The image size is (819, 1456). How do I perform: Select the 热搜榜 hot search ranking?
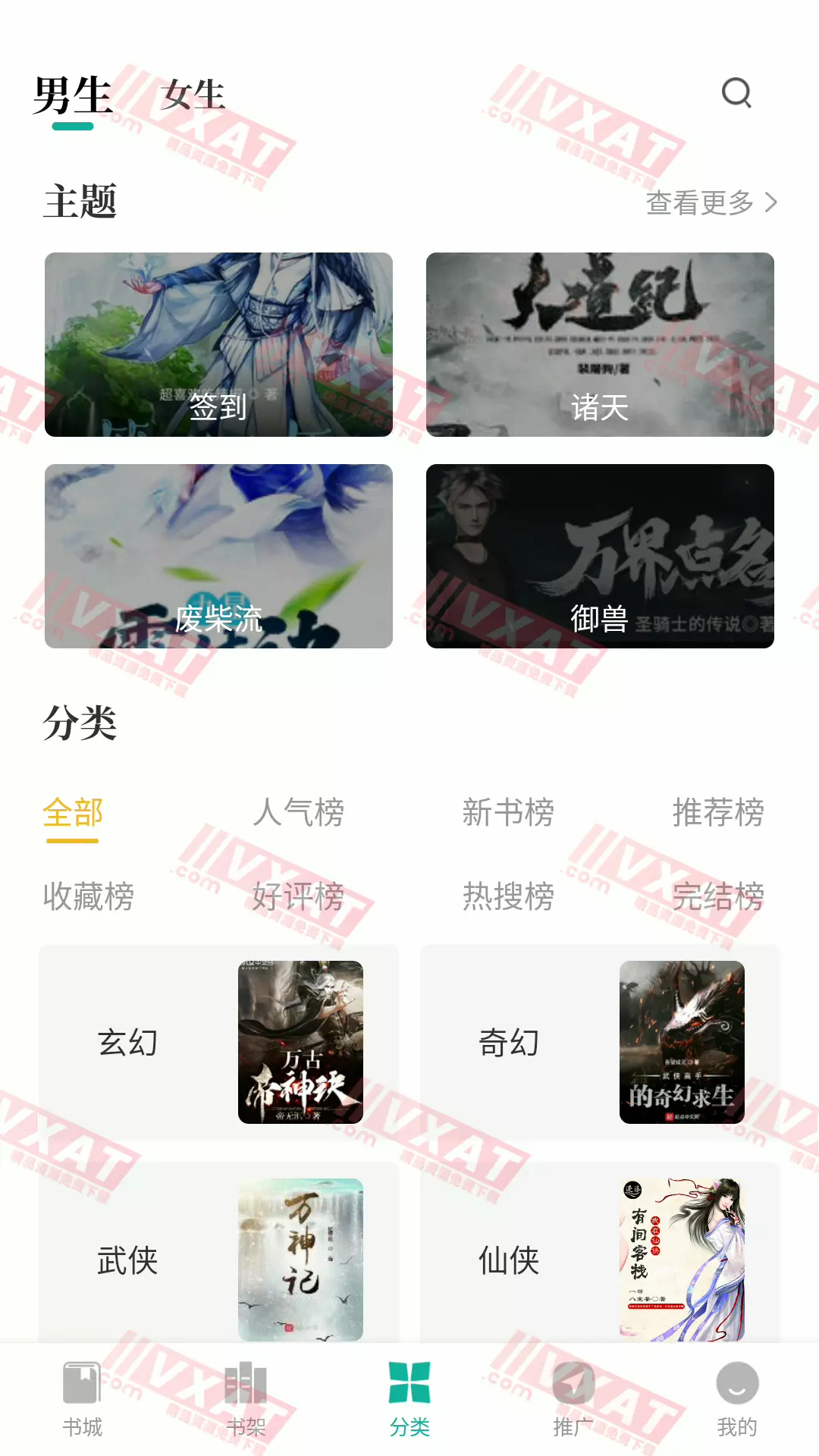[x=507, y=897]
